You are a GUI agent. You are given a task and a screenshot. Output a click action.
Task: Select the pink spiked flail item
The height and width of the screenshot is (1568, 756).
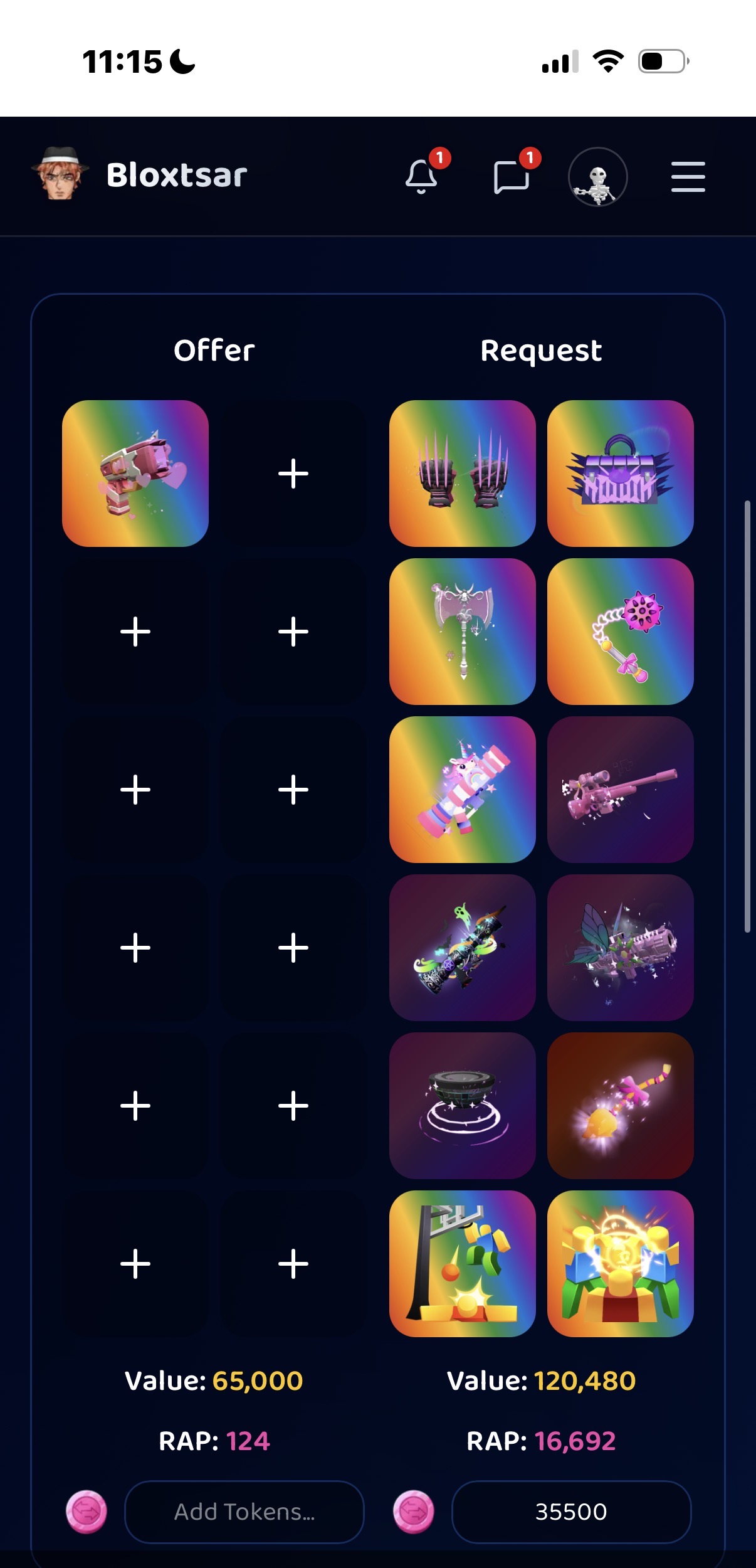621,632
